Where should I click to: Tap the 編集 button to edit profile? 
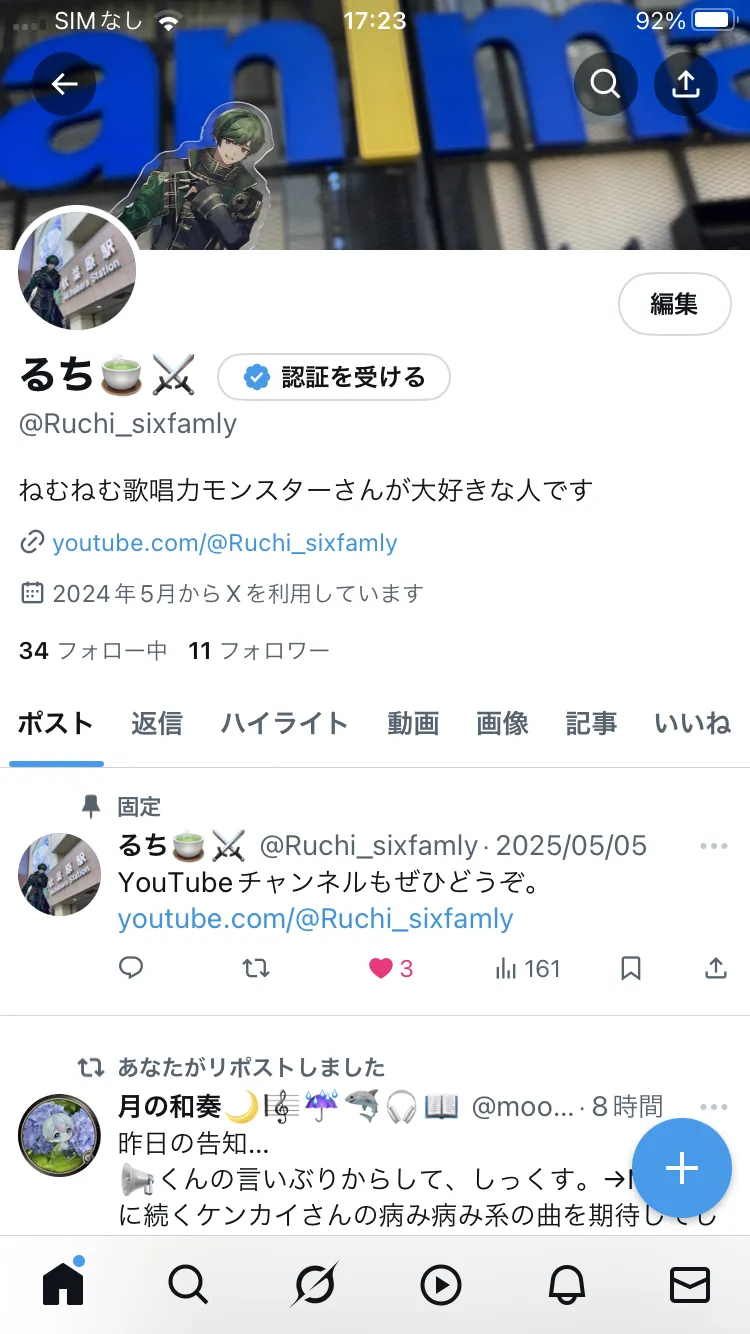pos(674,304)
